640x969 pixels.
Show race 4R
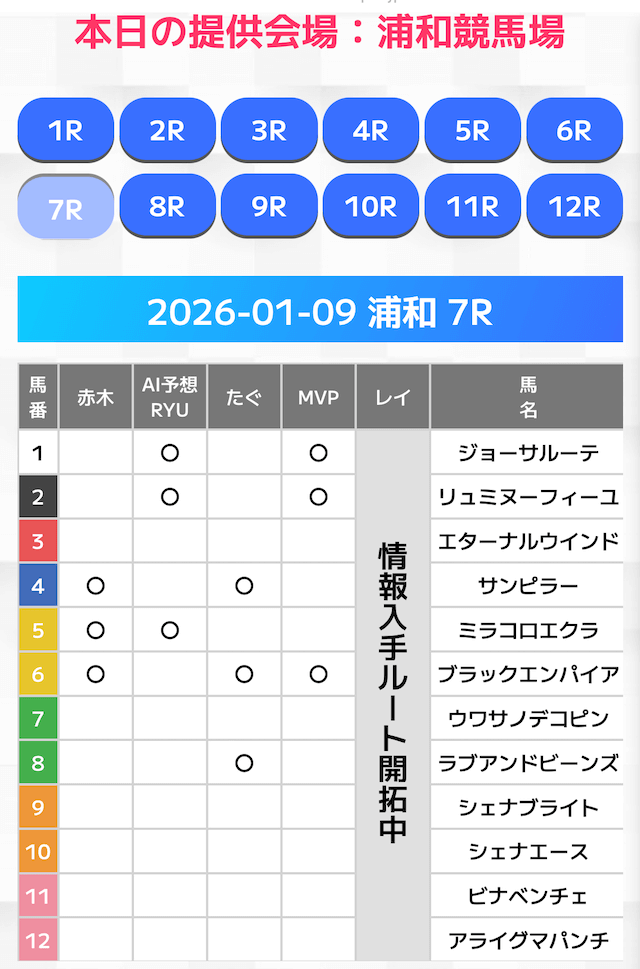[x=371, y=130]
